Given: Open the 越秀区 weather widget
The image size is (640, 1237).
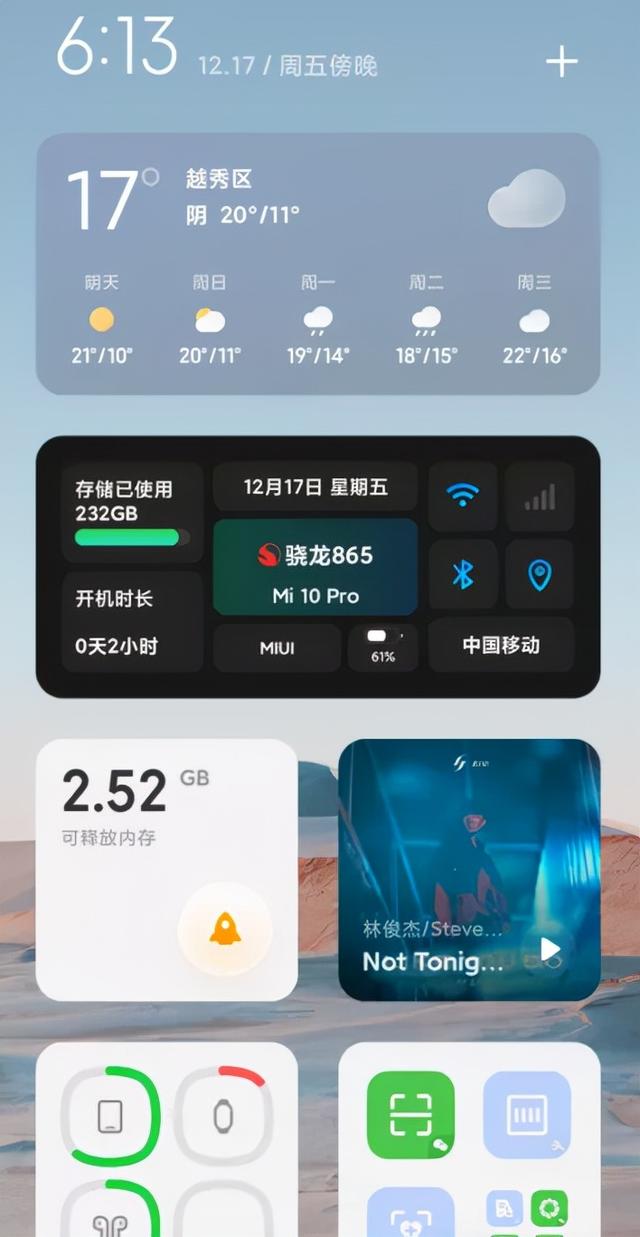Looking at the screenshot, I should [318, 263].
